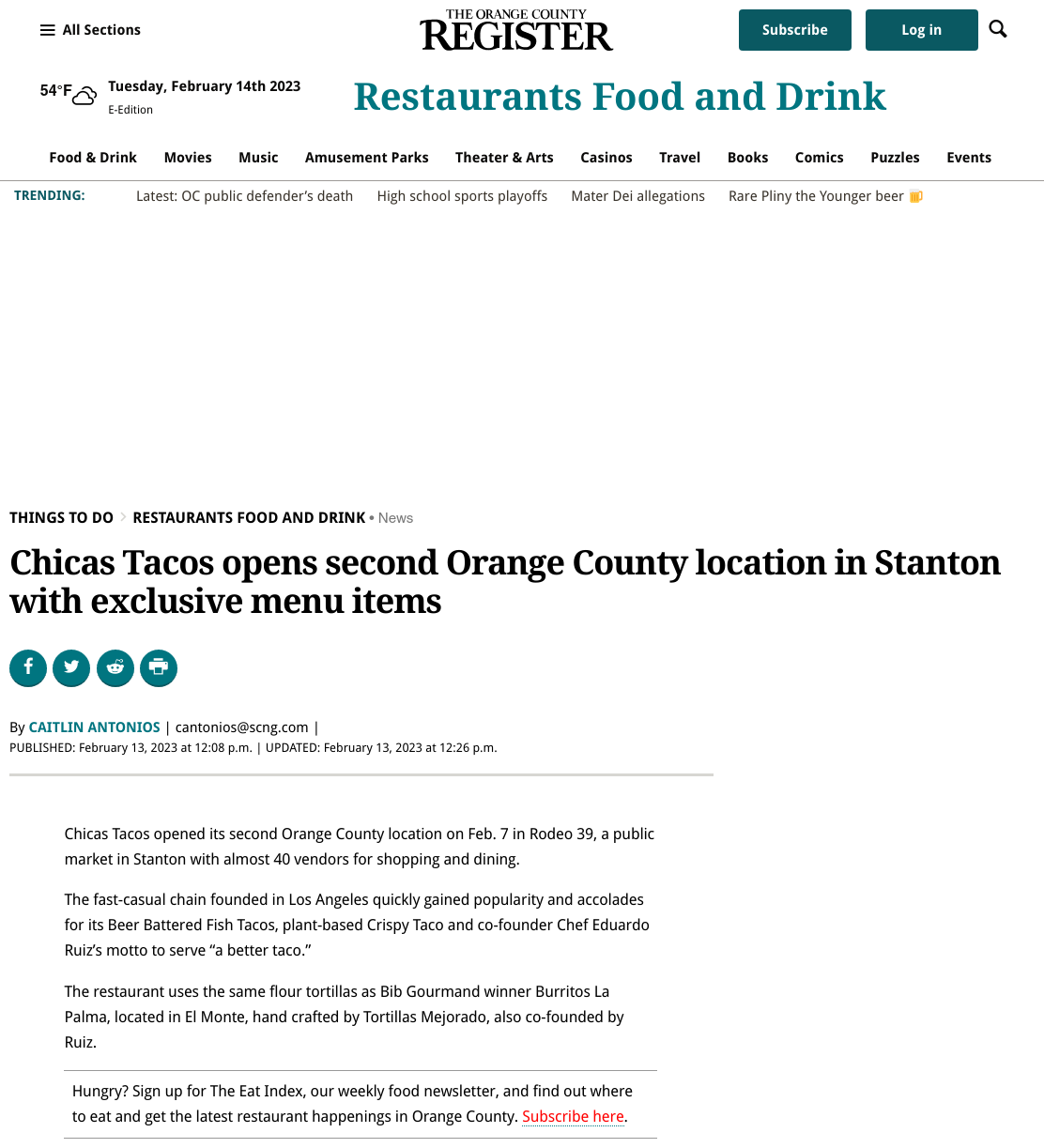Share the article on Reddit
Image resolution: width=1044 pixels, height=1148 pixels.
tap(115, 668)
